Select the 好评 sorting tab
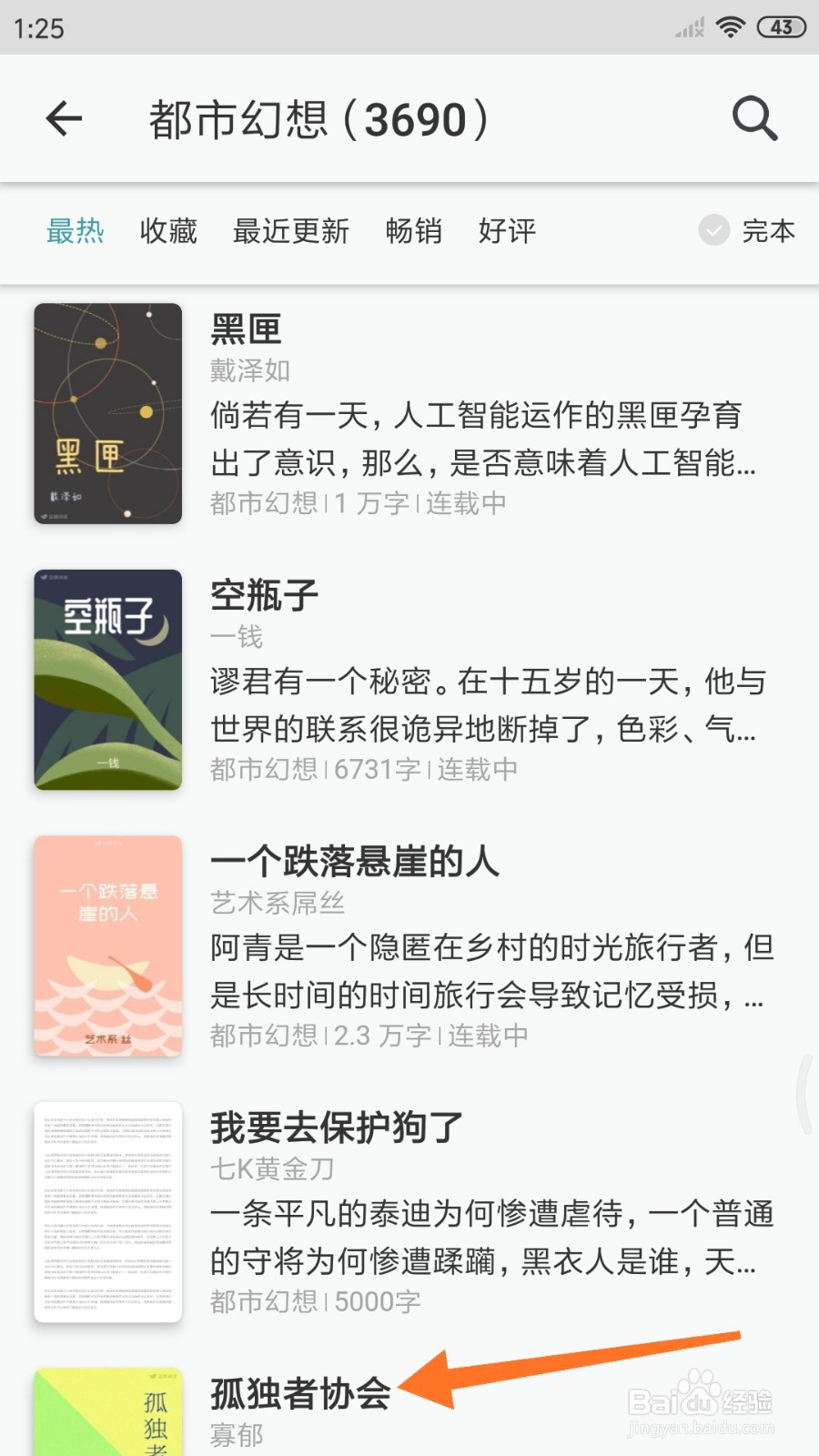The image size is (819, 1456). click(x=506, y=232)
